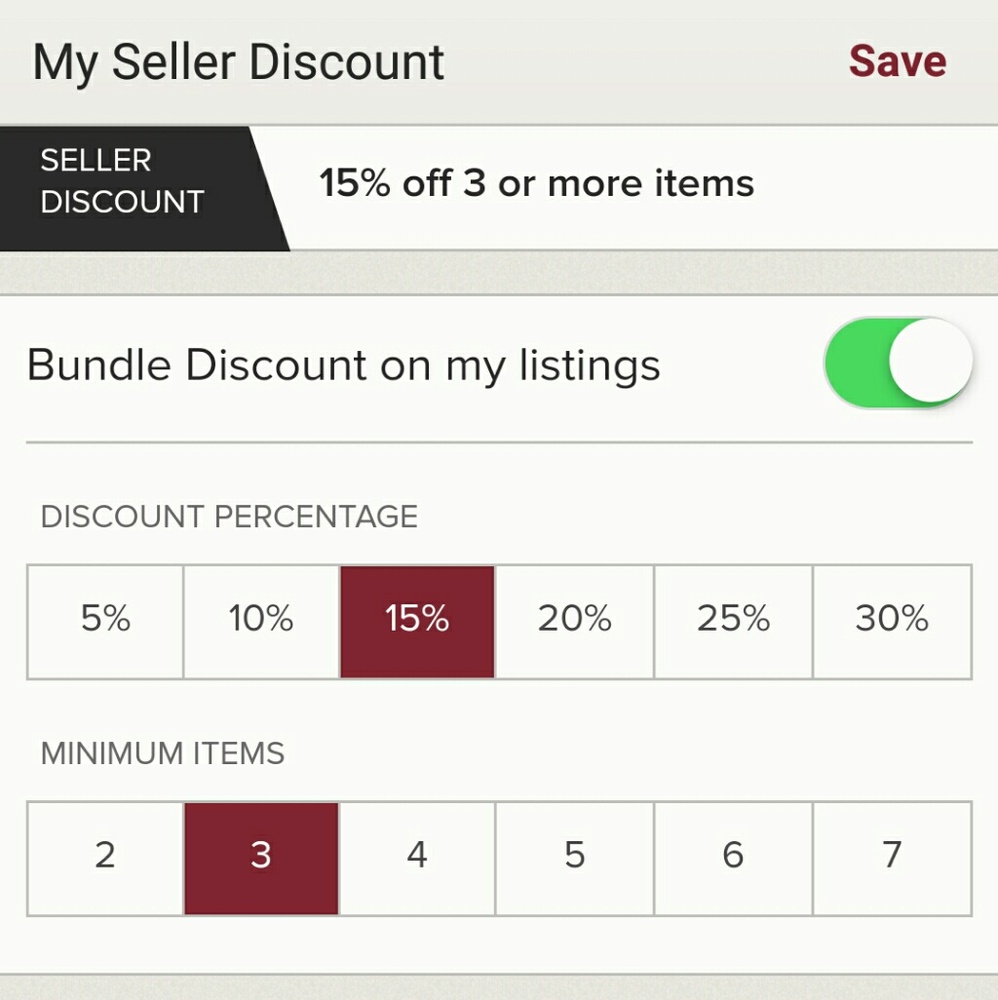Screen dimensions: 998x1000
Task: Set minimum items to 2
Action: coord(104,857)
